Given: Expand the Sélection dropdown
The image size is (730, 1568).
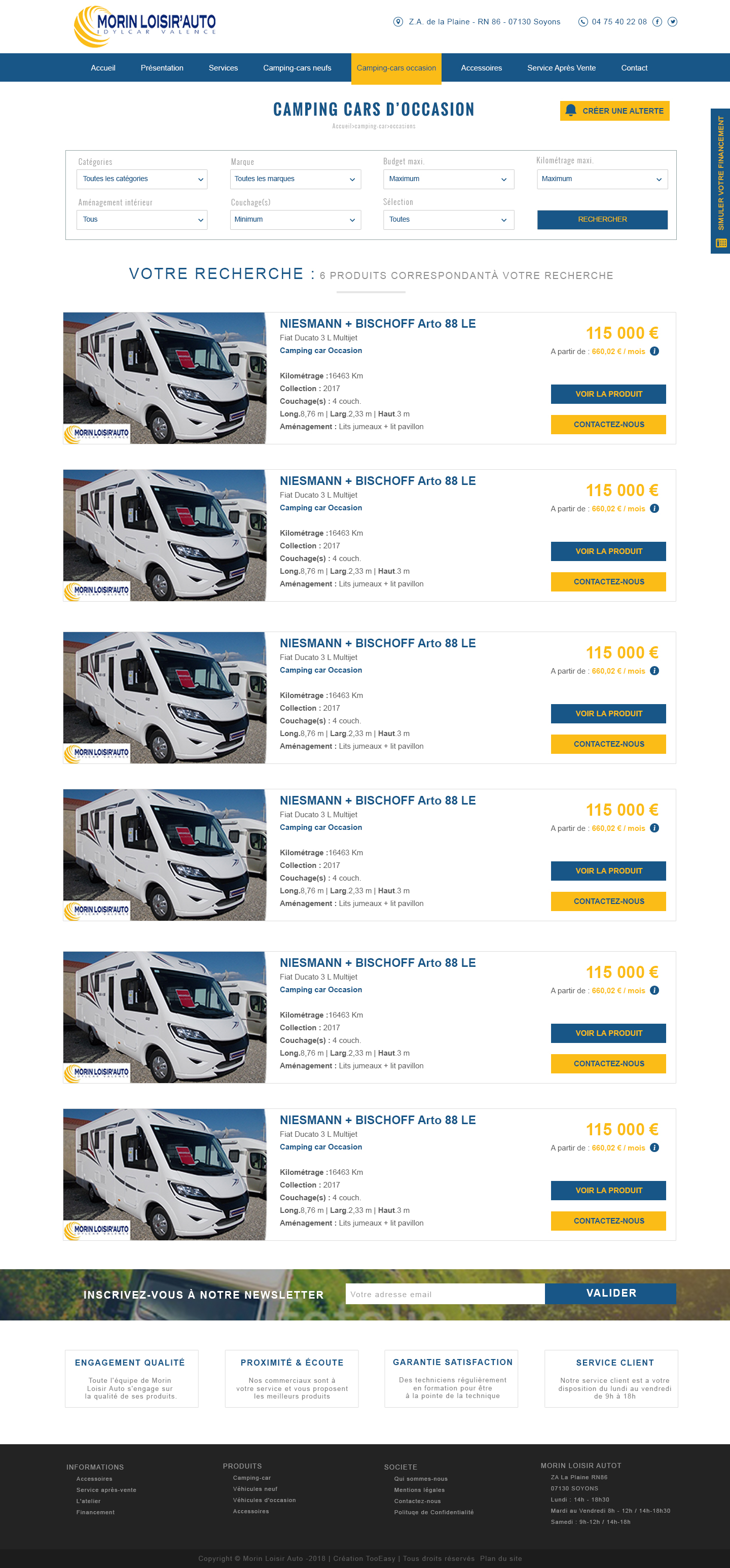Looking at the screenshot, I should click(448, 220).
